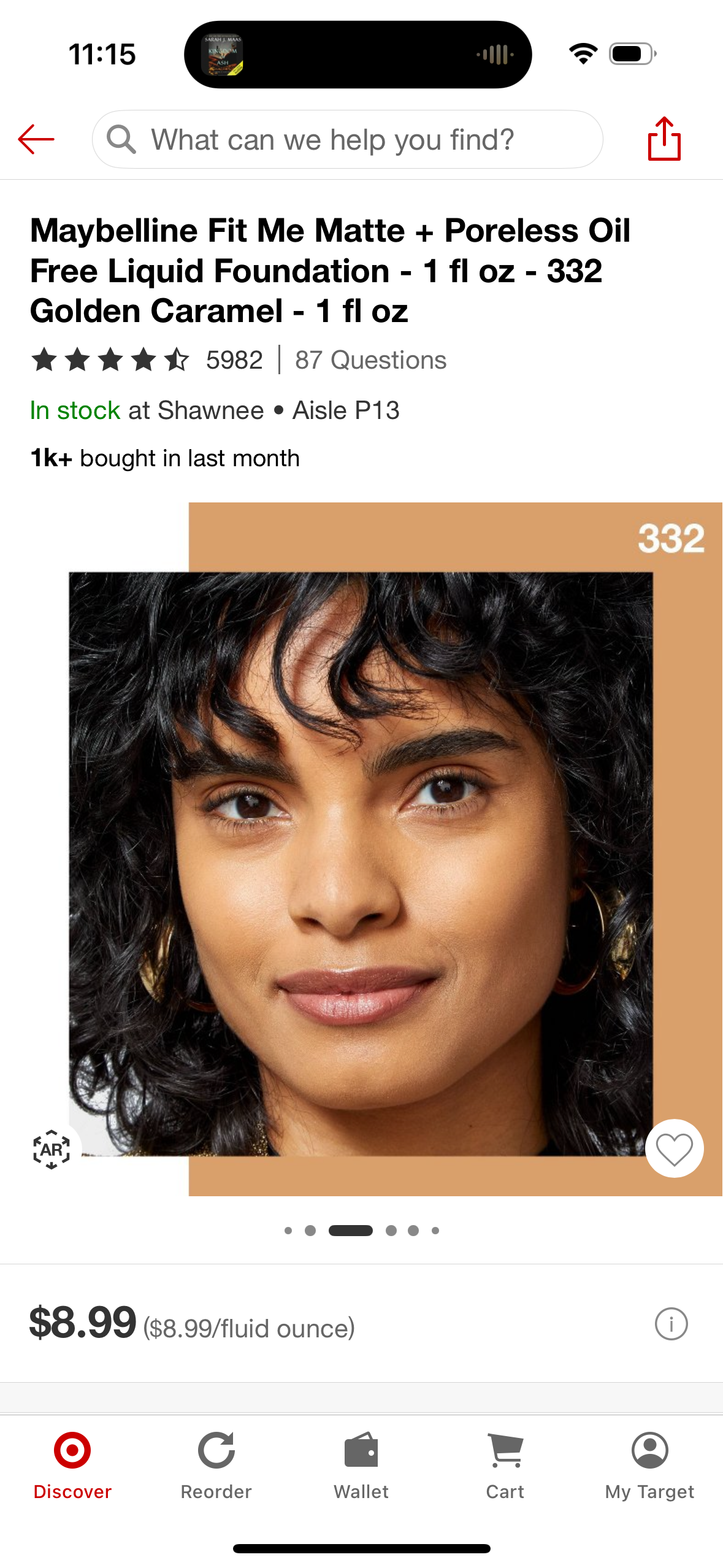Switch to the Discover tab
Viewport: 723px width, 1568px height.
pos(72,1466)
